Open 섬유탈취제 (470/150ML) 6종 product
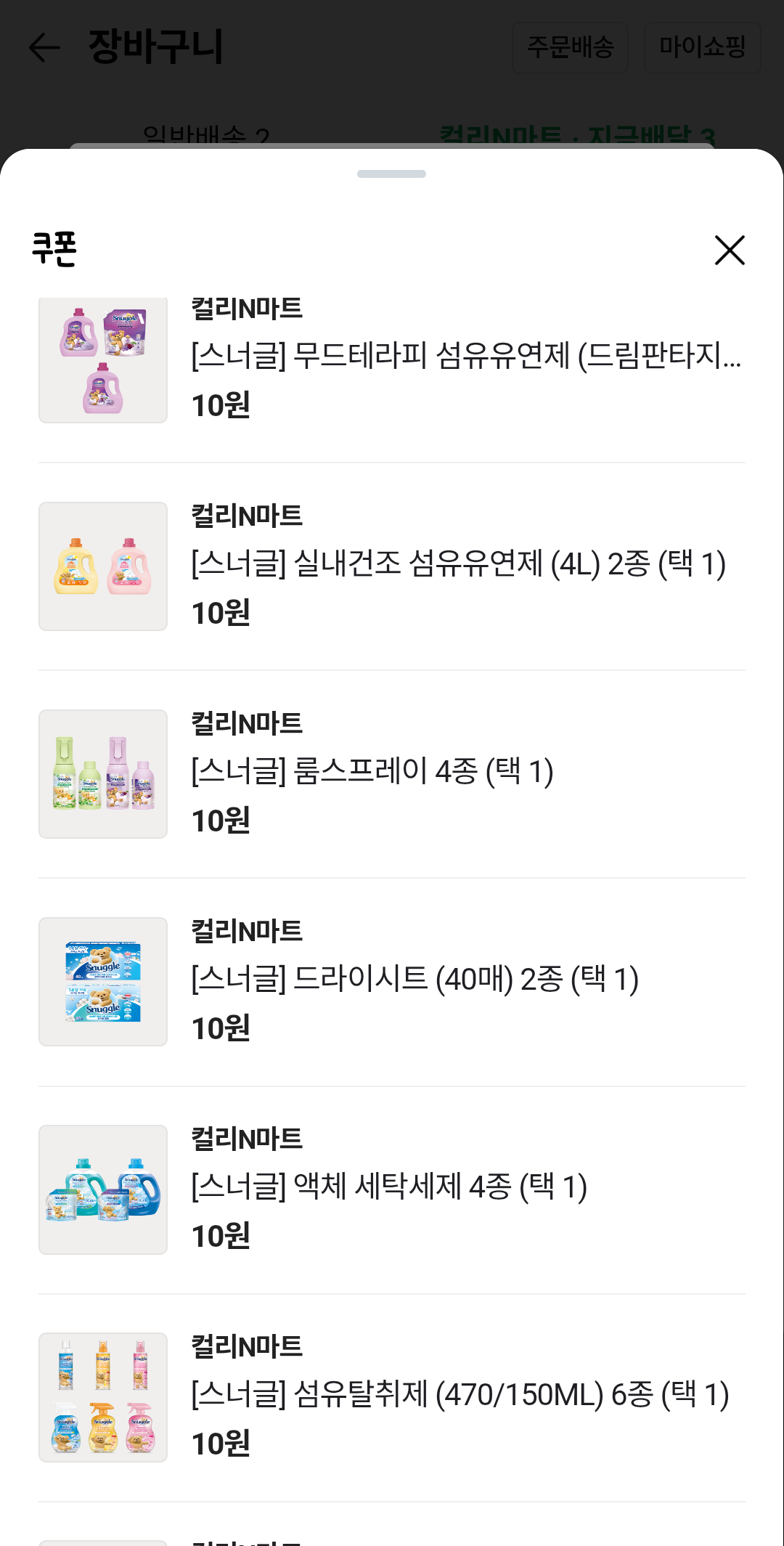Viewport: 784px width, 1546px height. click(x=459, y=1395)
